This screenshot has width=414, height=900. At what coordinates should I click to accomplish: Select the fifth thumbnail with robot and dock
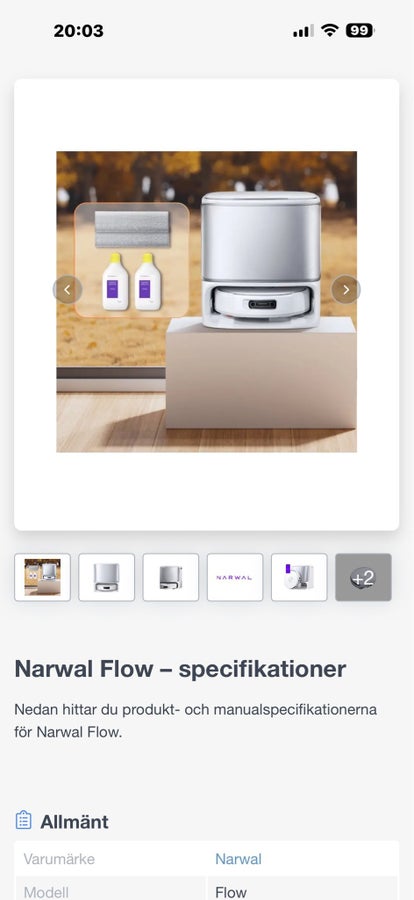pos(299,577)
